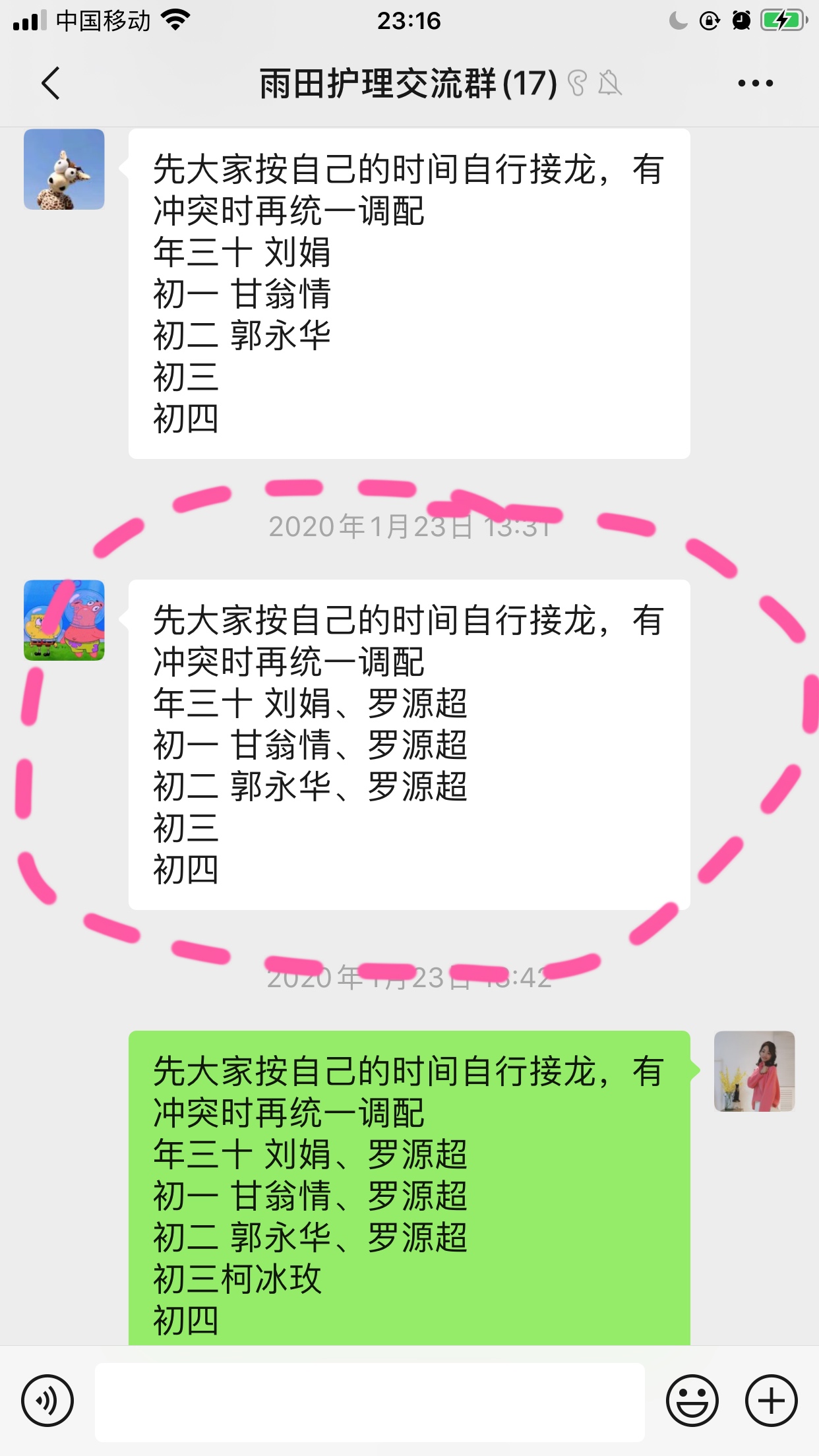Open the SpongeBob avatar's profile
This screenshot has height=1456, width=819.
[64, 620]
